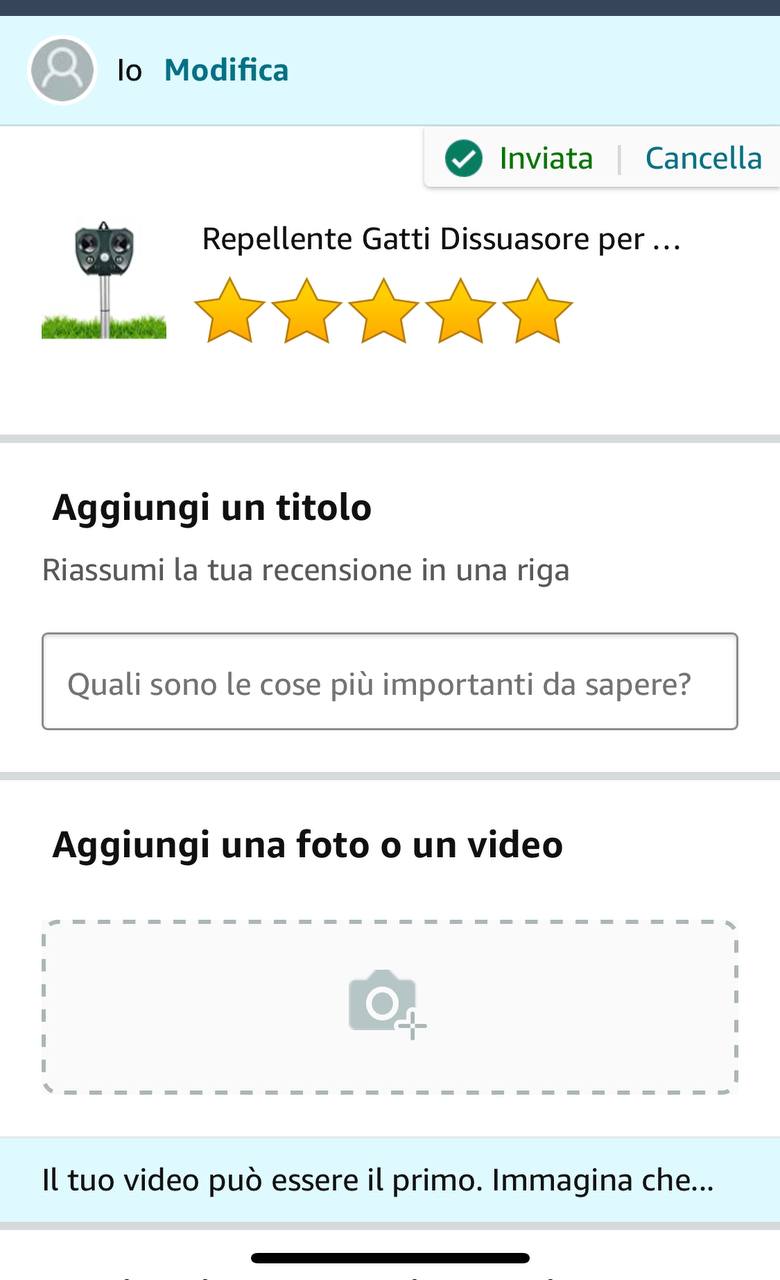The width and height of the screenshot is (780, 1280).
Task: Set rating to four stars
Action: pyautogui.click(x=460, y=311)
